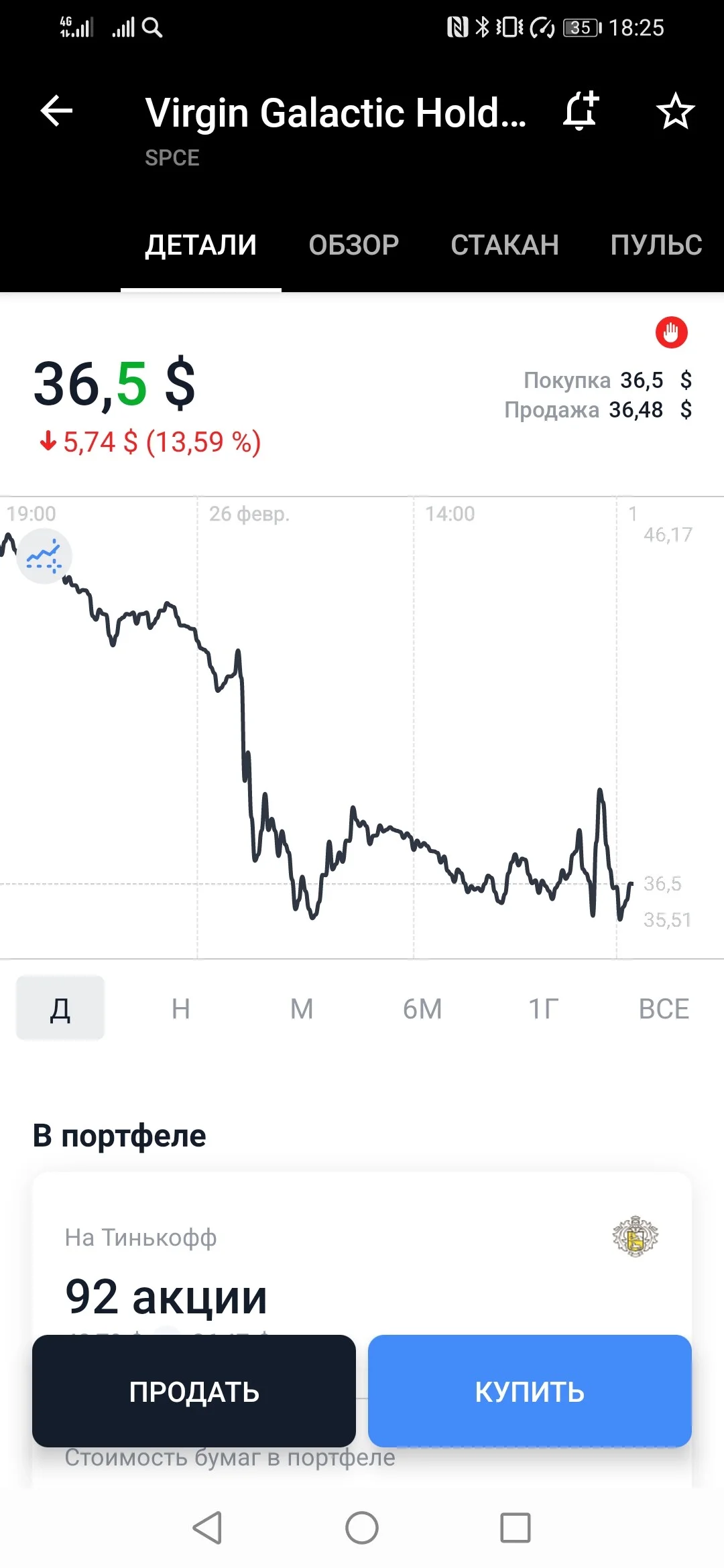Select the ДЕТАЛИ tab

(201, 245)
